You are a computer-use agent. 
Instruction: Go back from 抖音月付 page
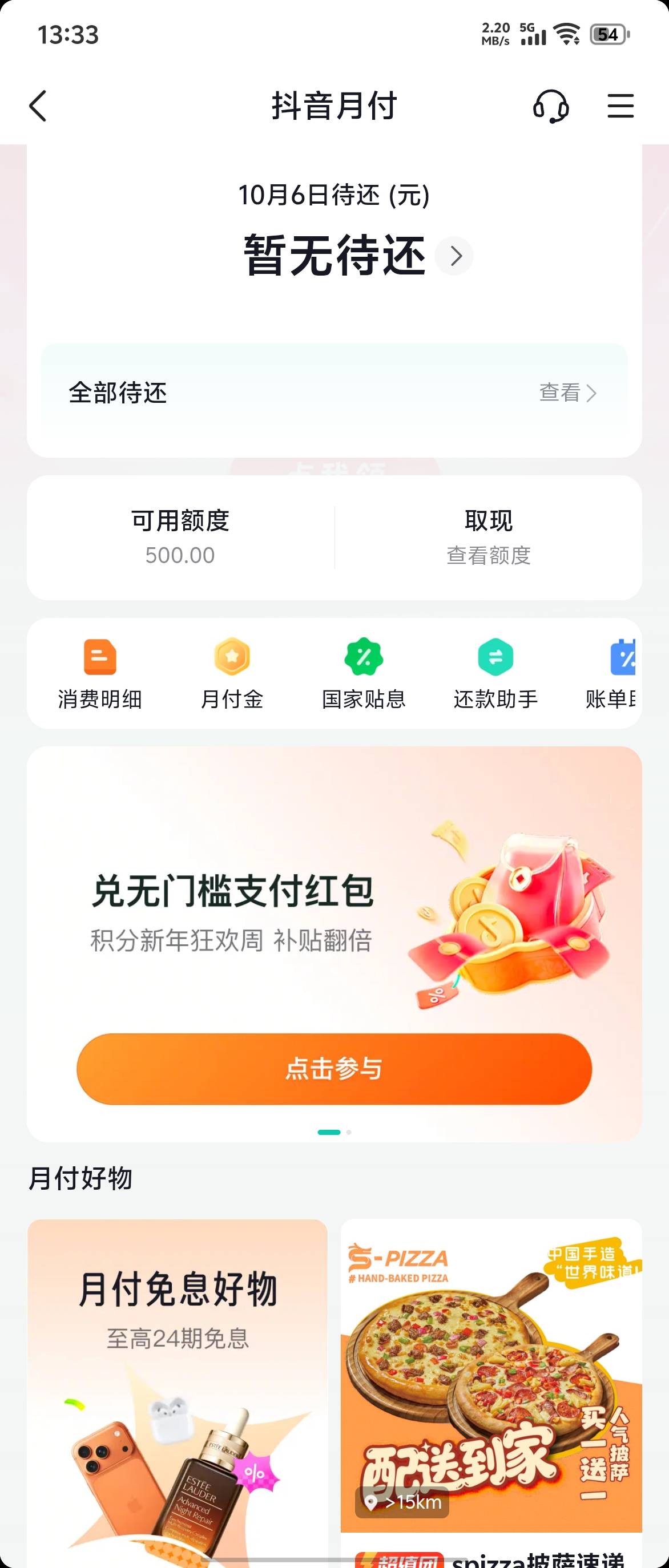point(38,106)
